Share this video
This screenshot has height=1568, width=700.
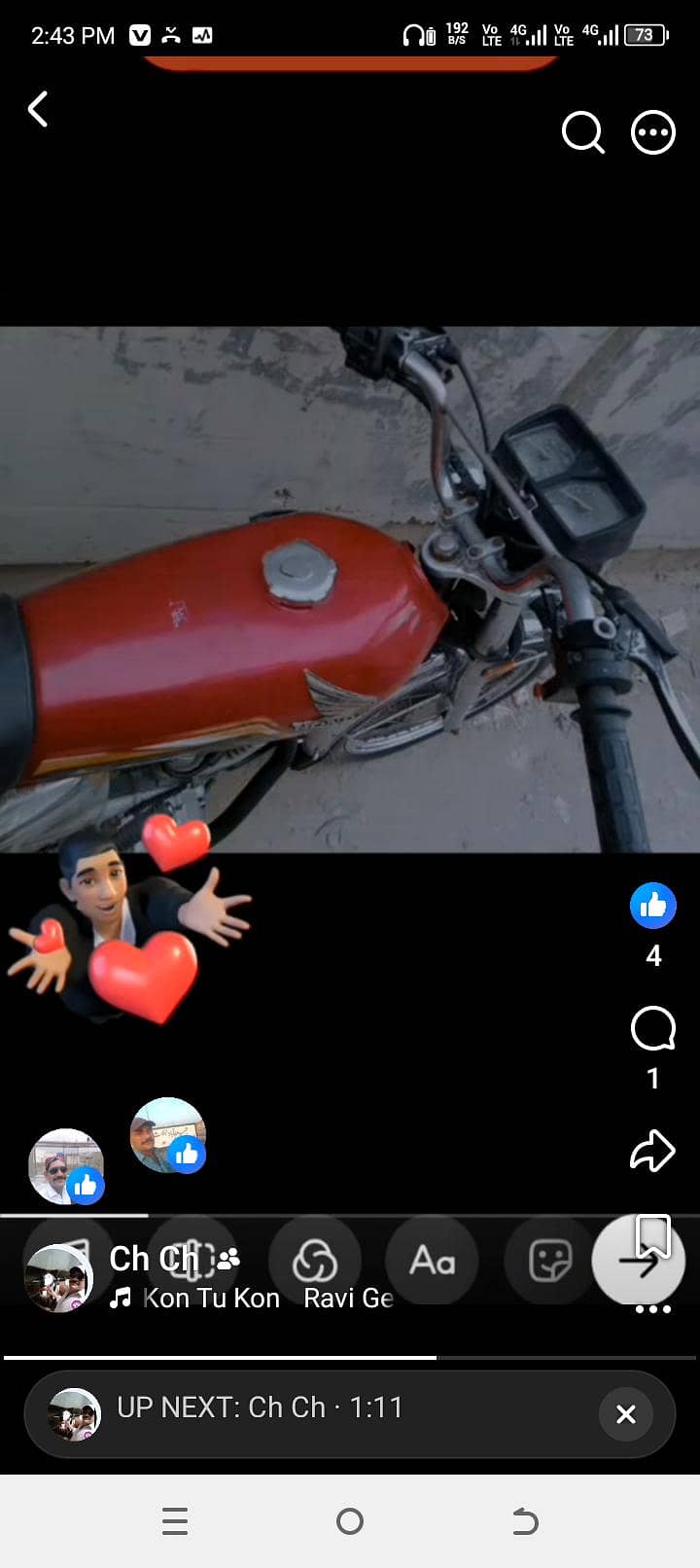652,1151
